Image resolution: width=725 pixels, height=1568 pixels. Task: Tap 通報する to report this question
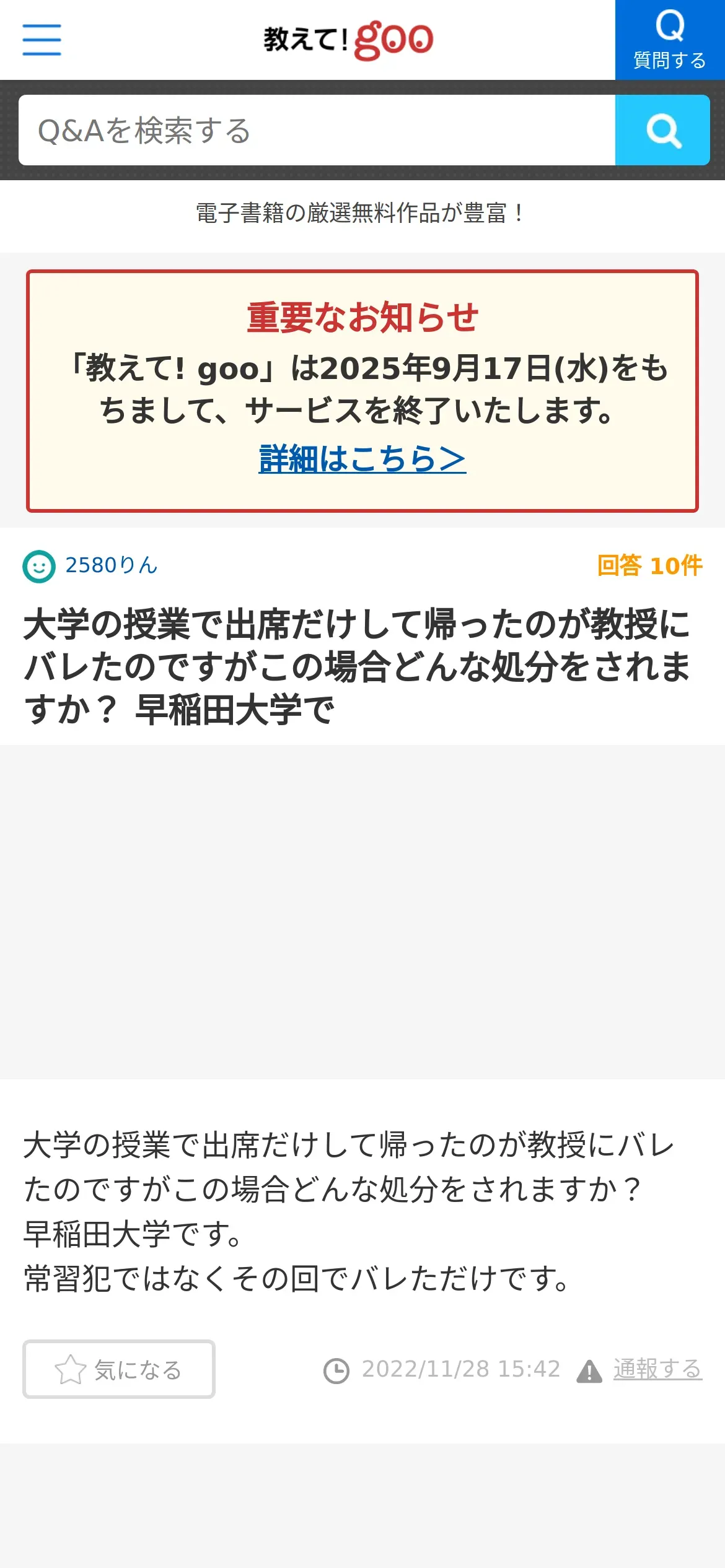click(657, 1369)
